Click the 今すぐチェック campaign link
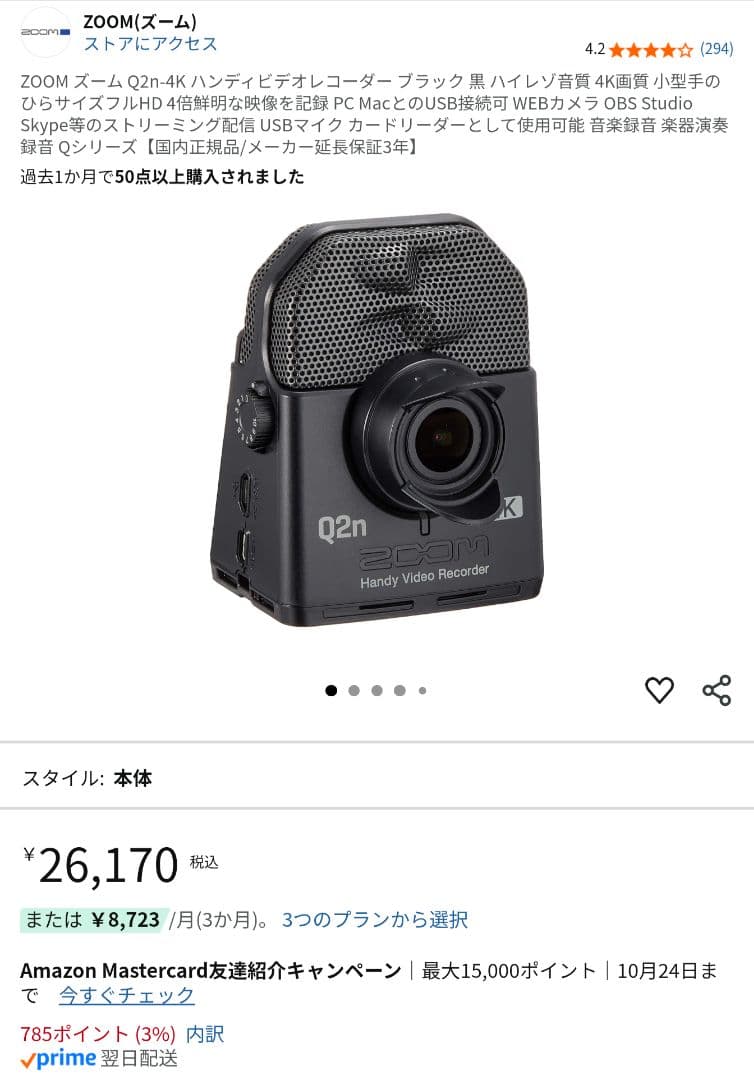Screen dimensions: 754x1080 [x=127, y=996]
